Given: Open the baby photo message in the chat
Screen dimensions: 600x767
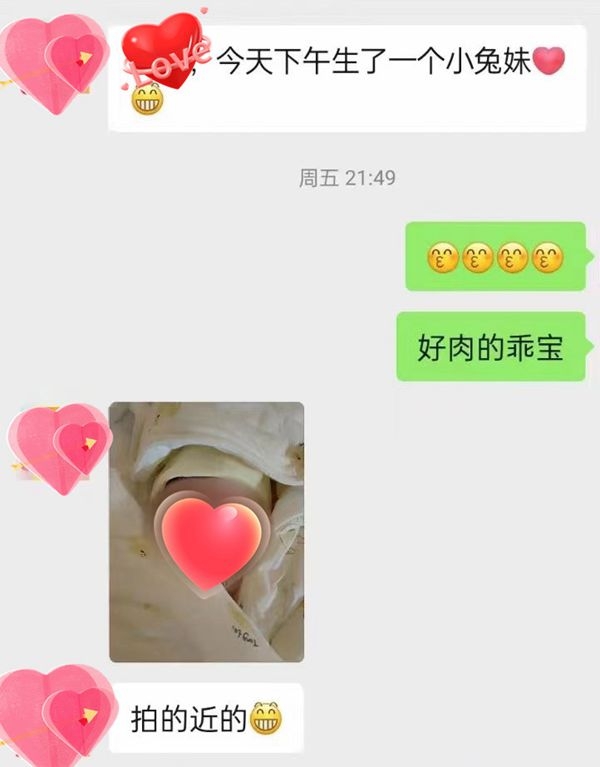Looking at the screenshot, I should click(x=206, y=531).
